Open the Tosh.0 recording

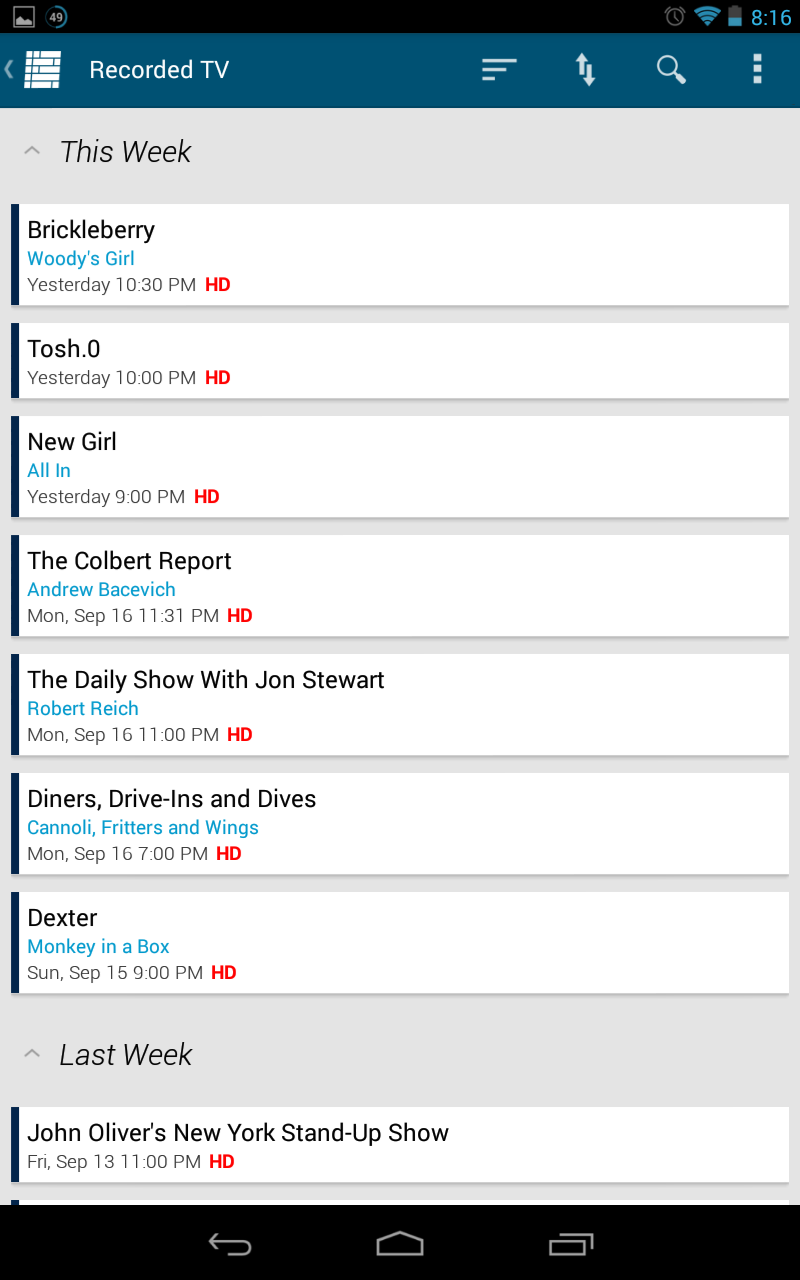(400, 360)
